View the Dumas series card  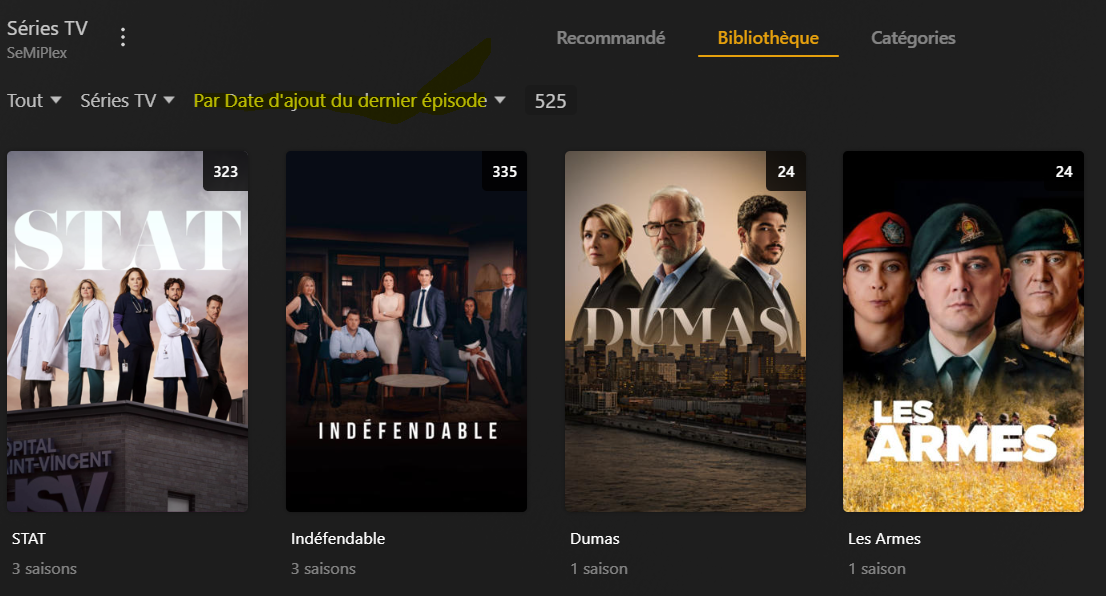(685, 331)
